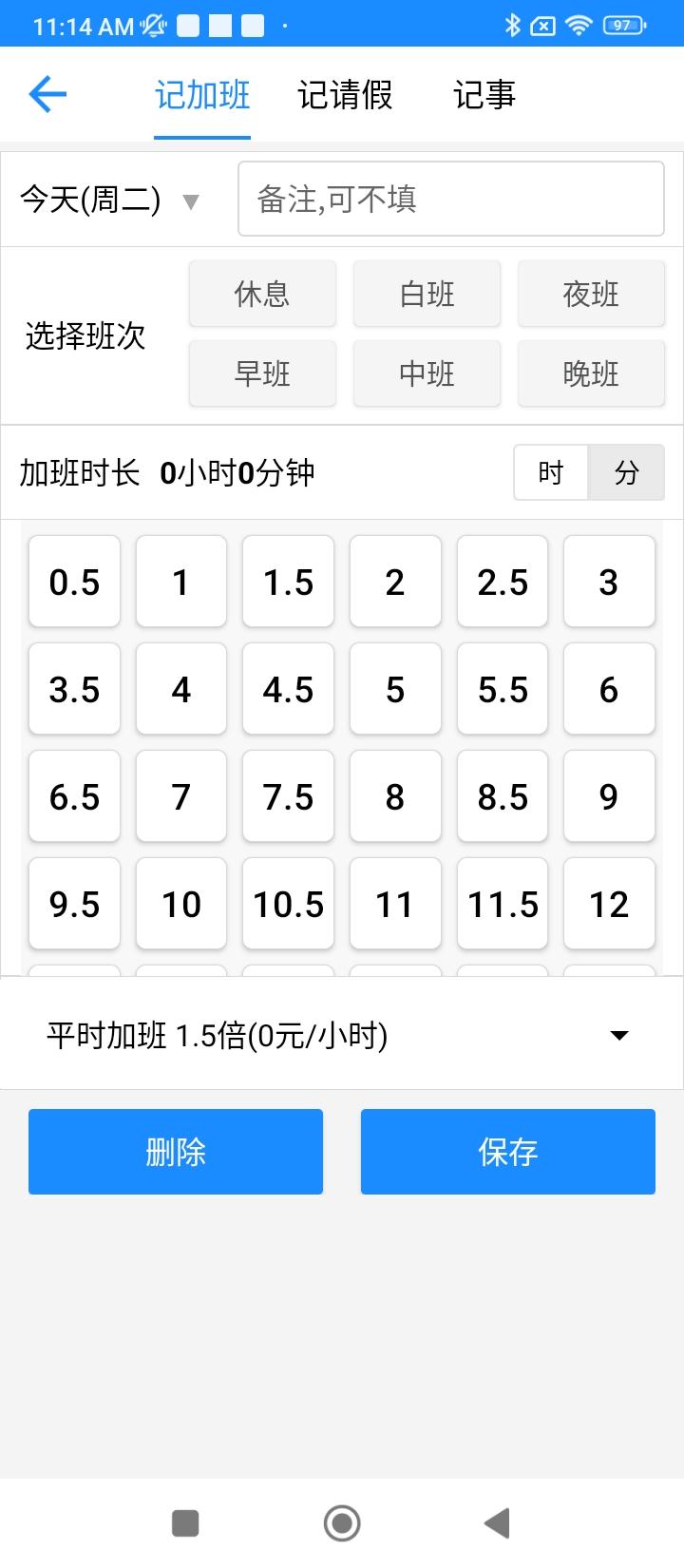
Task: Select the 夜班 shift option
Action: (x=591, y=294)
